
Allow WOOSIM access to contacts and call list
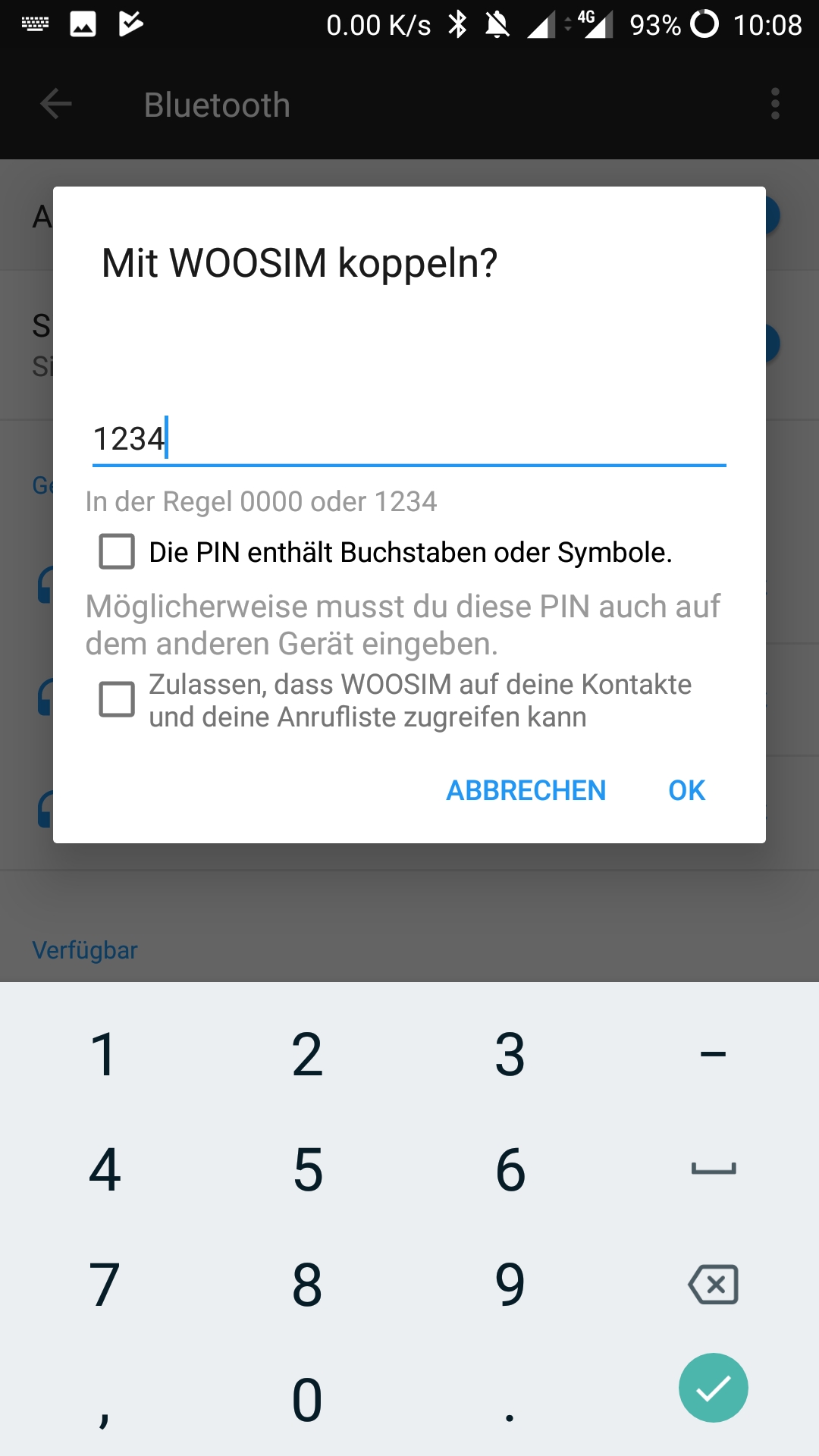[118, 699]
